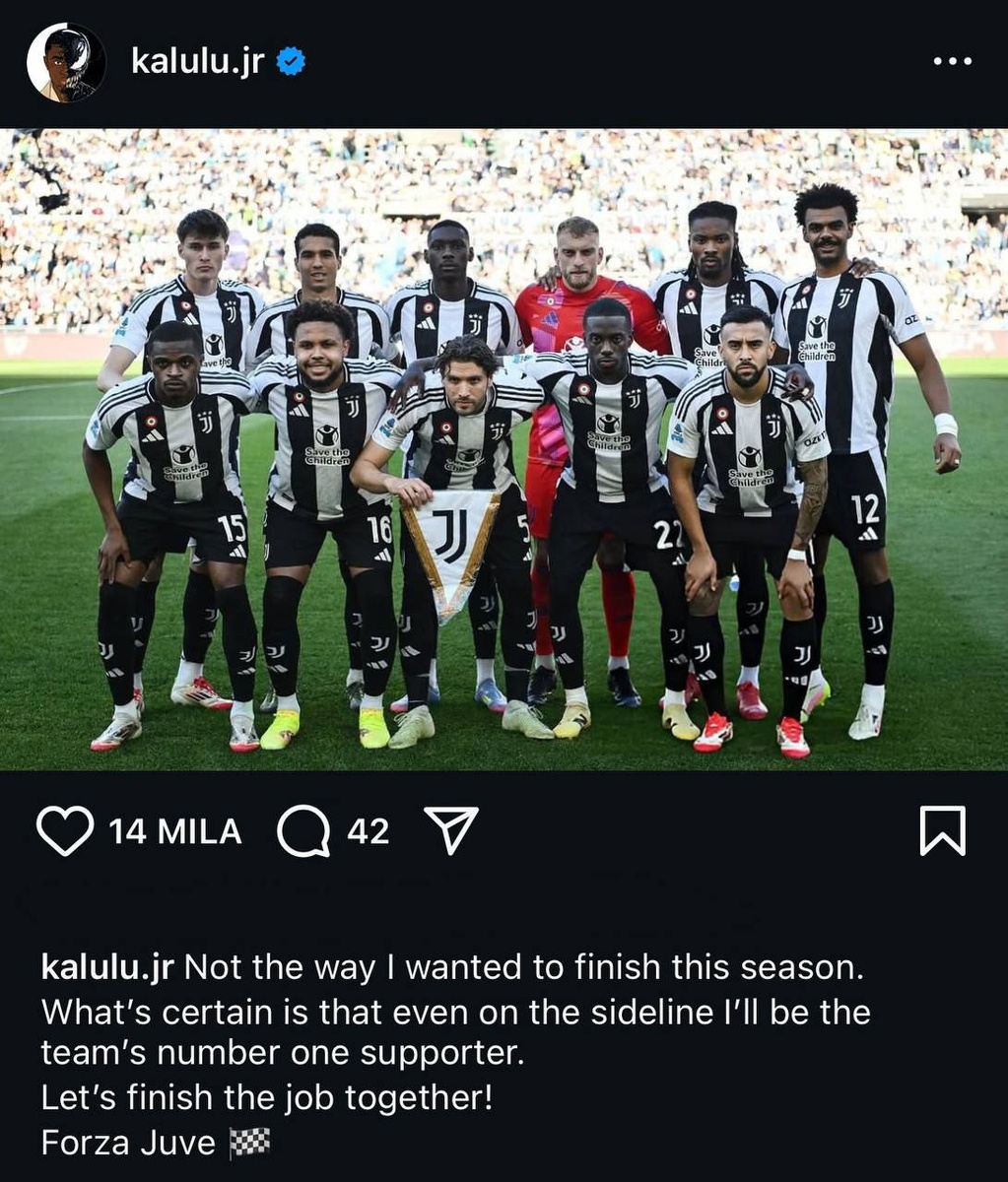The image size is (1008, 1182).
Task: Share the post via paper plane icon
Action: (450, 831)
